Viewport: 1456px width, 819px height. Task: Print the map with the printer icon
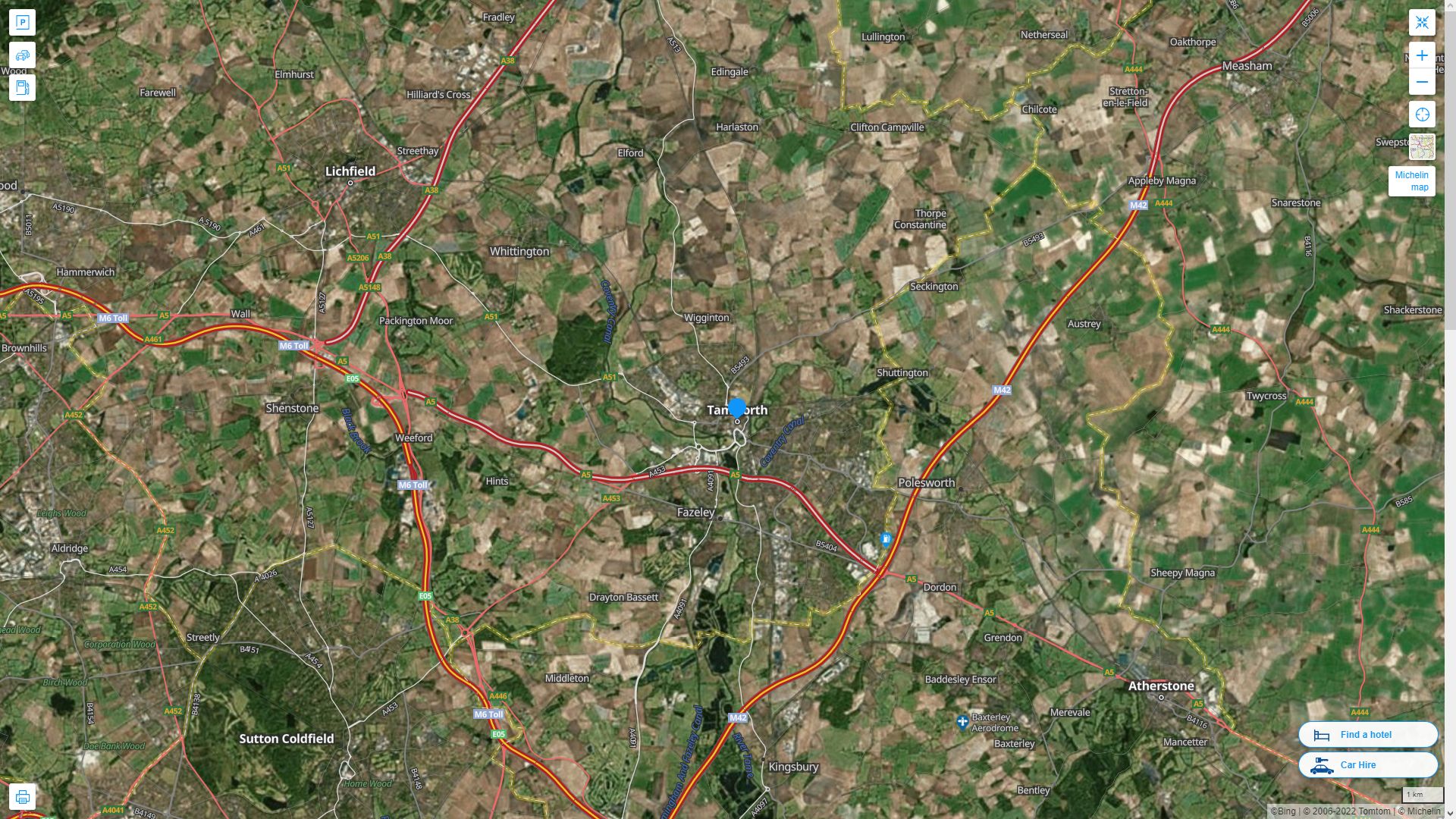(x=22, y=797)
